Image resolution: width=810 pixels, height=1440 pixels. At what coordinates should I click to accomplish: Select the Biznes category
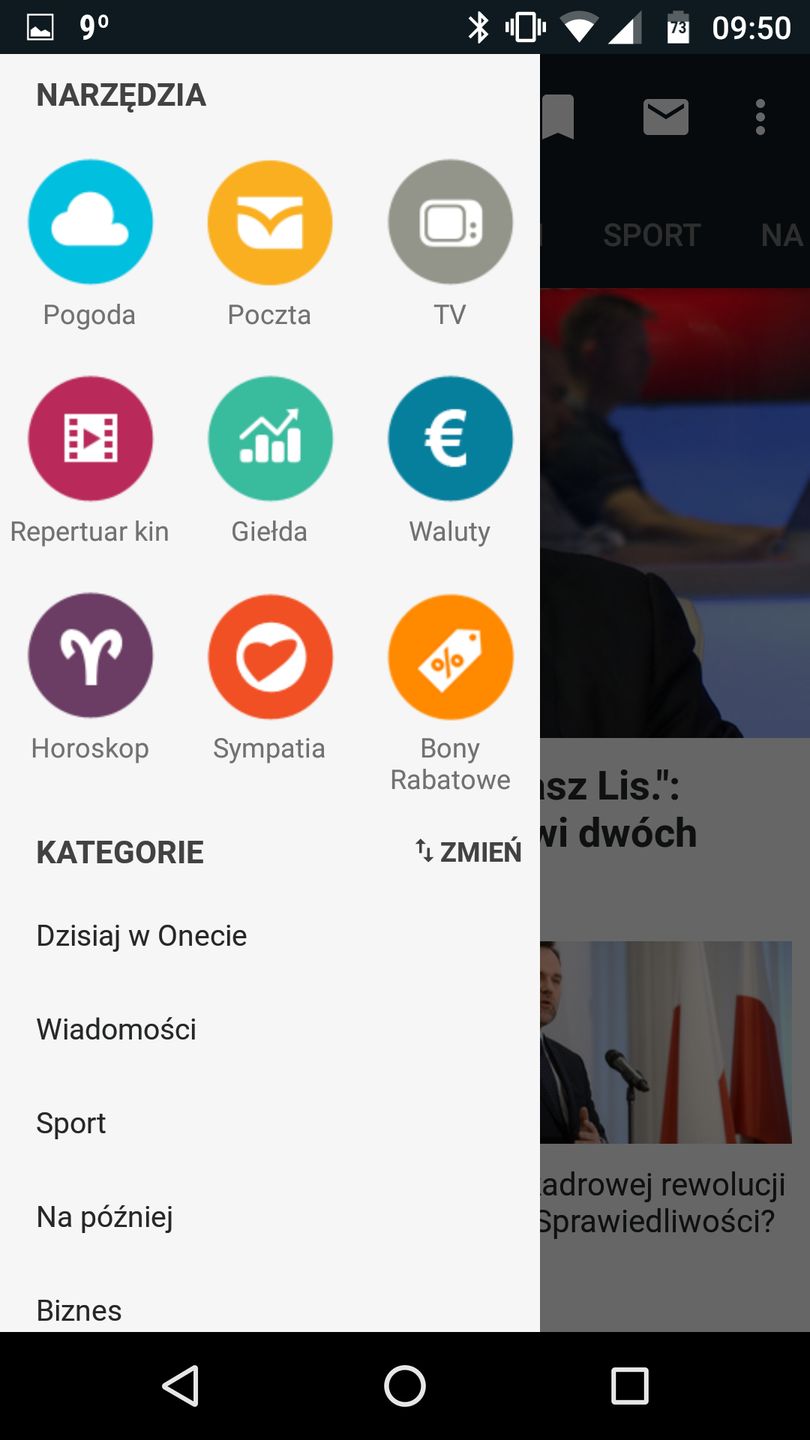79,1310
